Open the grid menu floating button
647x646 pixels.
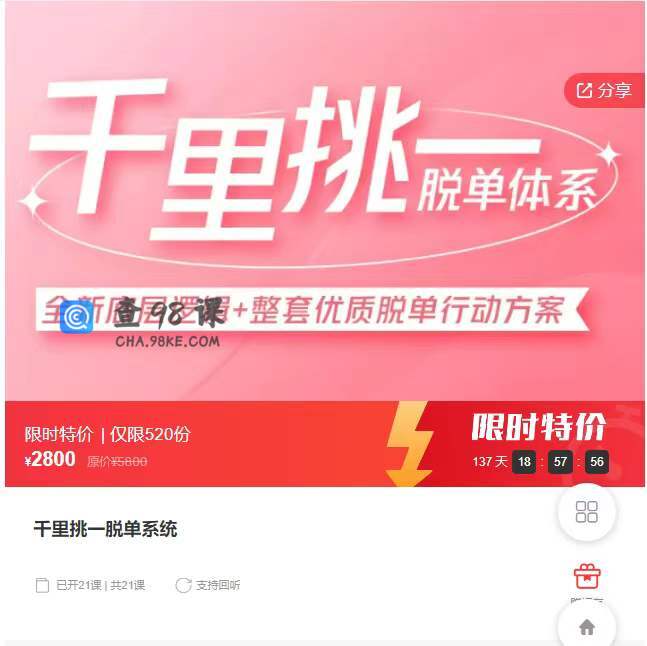[x=587, y=512]
